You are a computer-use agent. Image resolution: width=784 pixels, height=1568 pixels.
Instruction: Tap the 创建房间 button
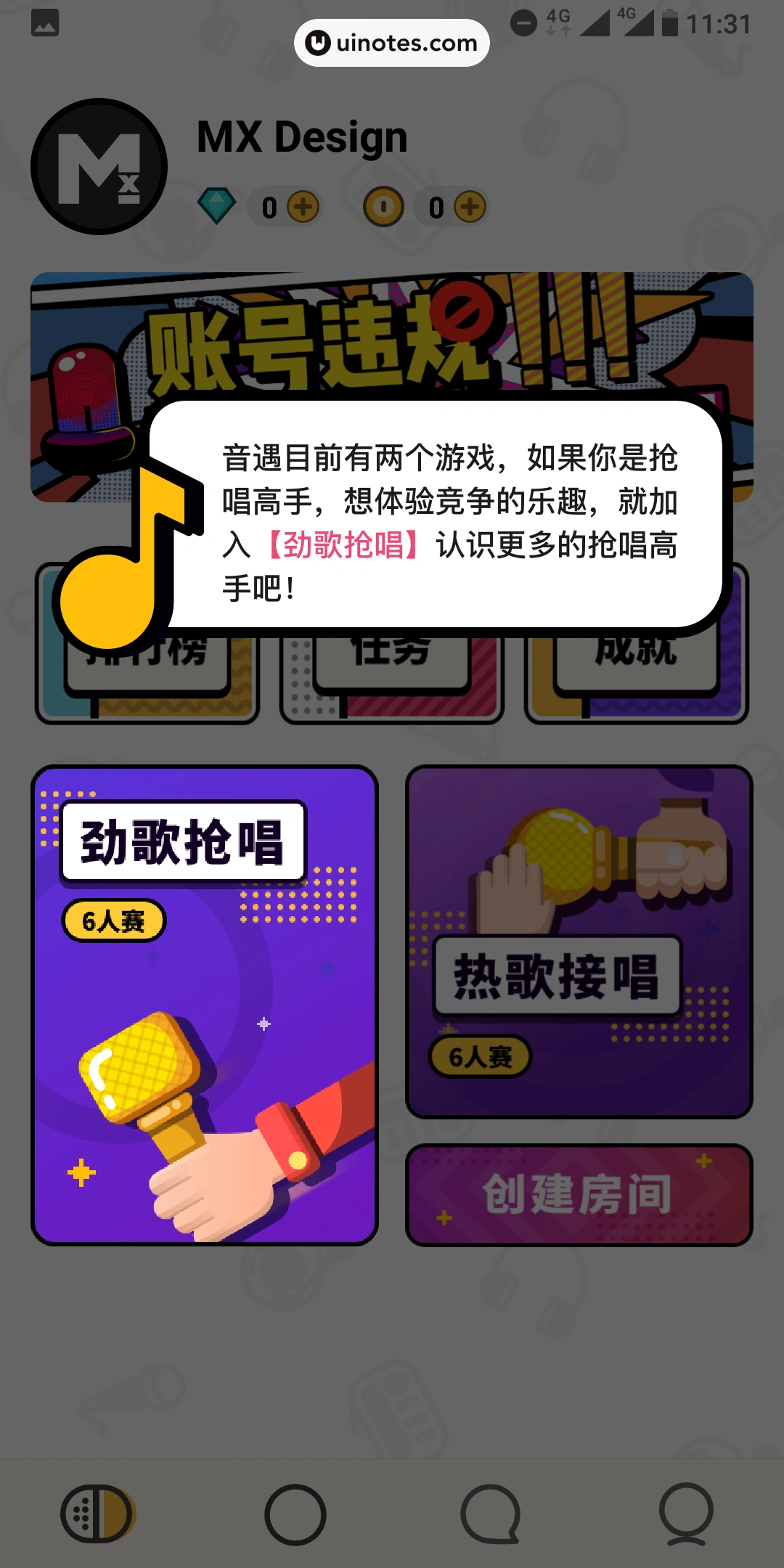coord(579,1195)
